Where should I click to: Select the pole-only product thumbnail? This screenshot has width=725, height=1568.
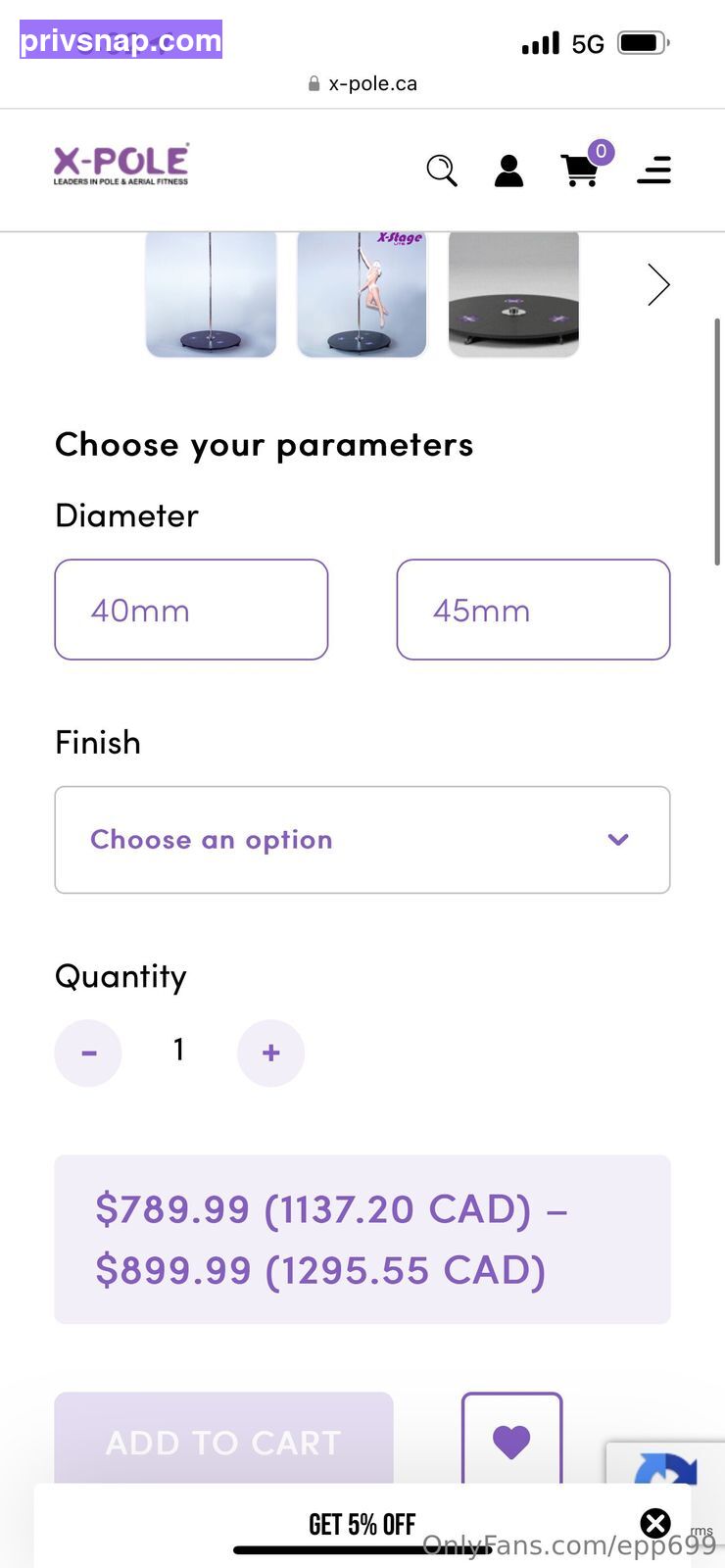[x=211, y=294]
